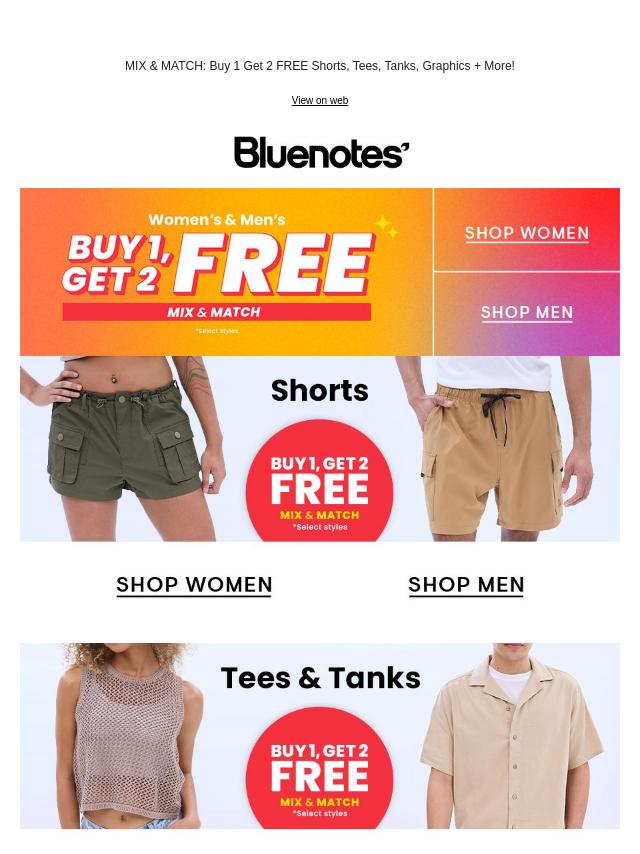The height and width of the screenshot is (854, 640).
Task: Tap Shop Women in the top banner
Action: point(527,233)
